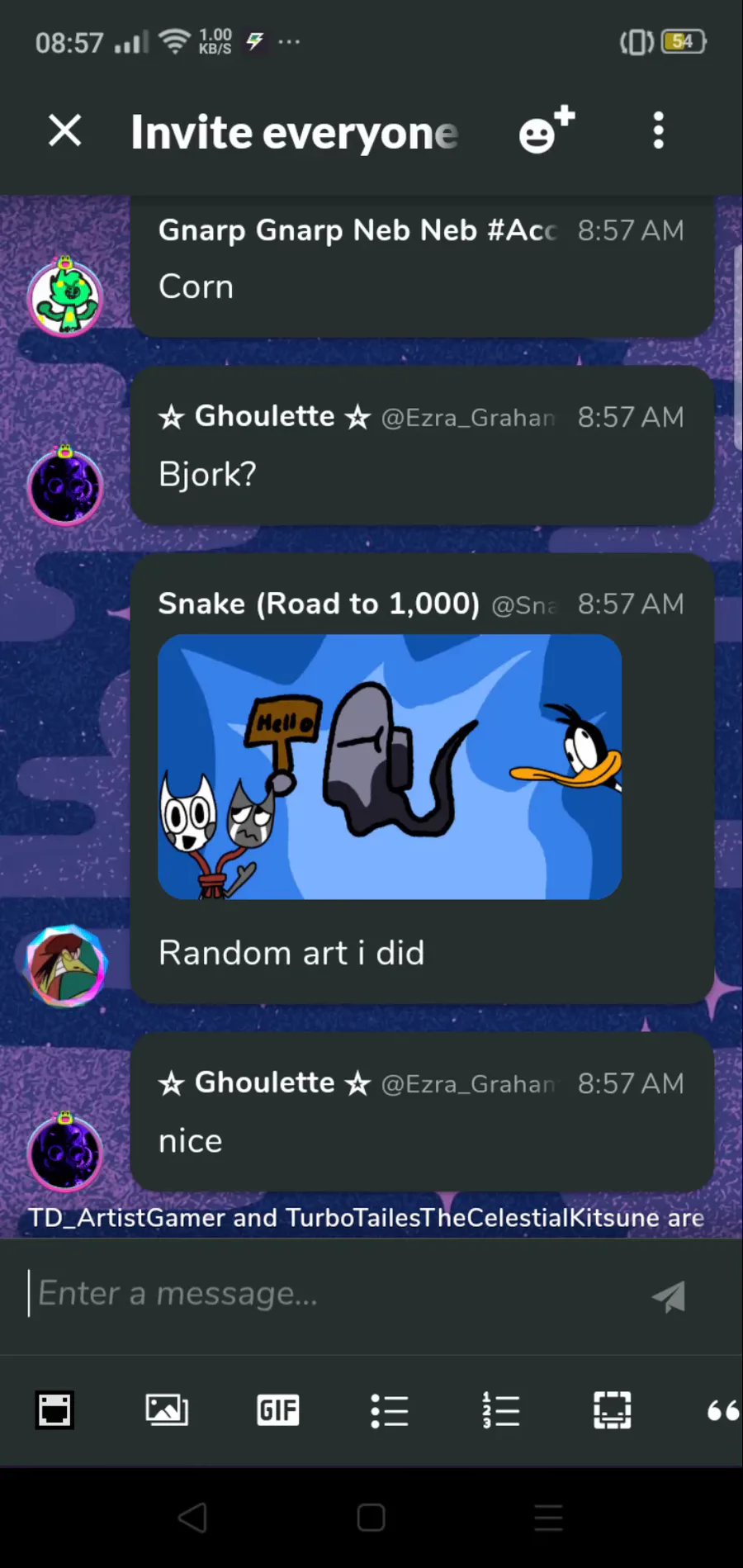Open Snake's profile avatar
The height and width of the screenshot is (1568, 743).
coord(66,965)
